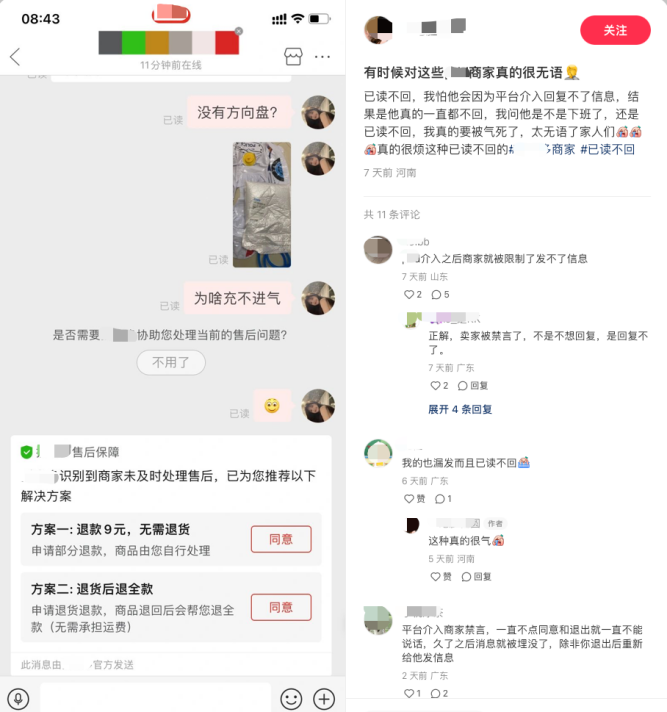Expand 展开 4 条回复
Image resolution: width=667 pixels, height=712 pixels.
pyautogui.click(x=460, y=409)
